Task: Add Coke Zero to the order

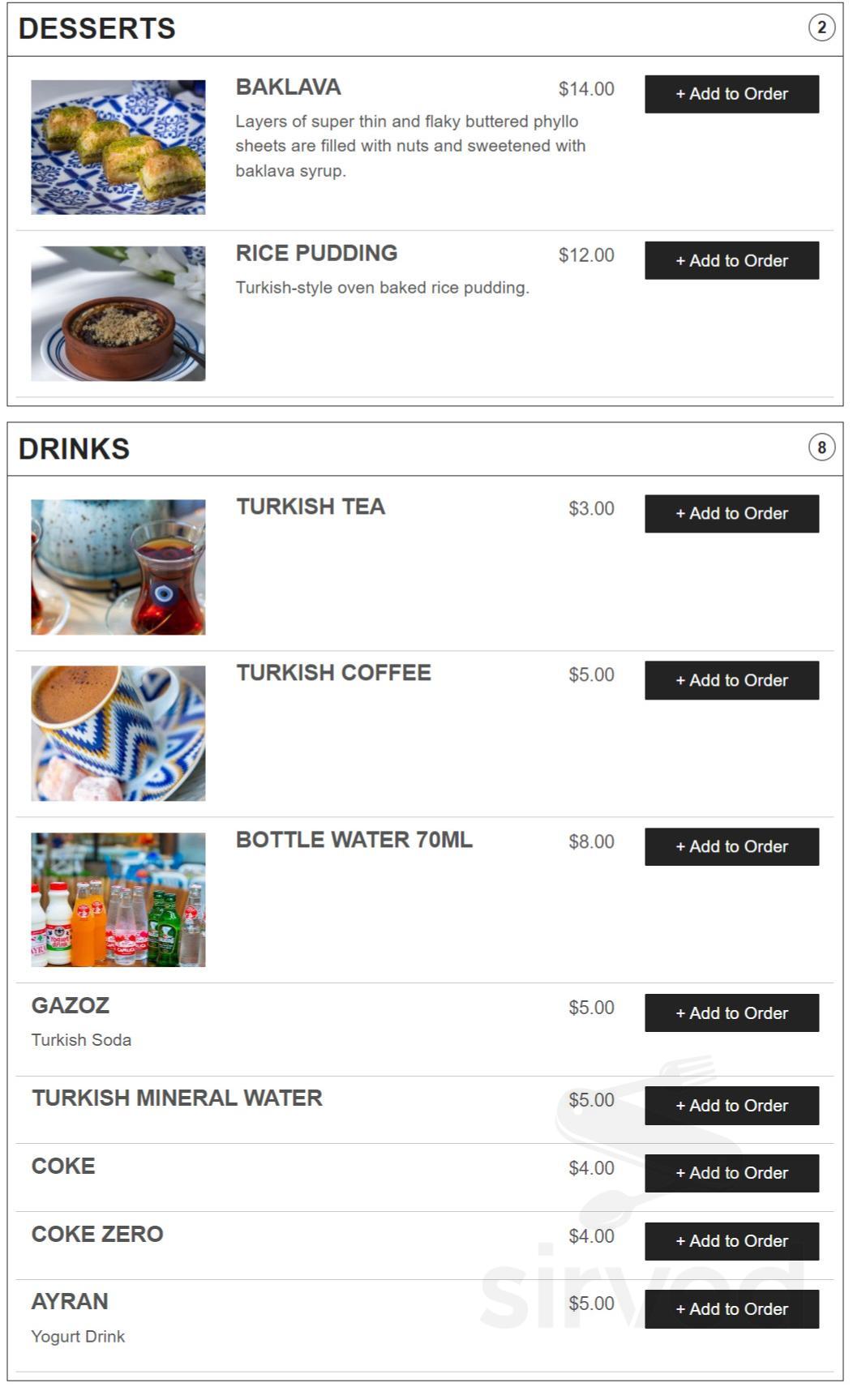Action: pyautogui.click(x=731, y=1240)
